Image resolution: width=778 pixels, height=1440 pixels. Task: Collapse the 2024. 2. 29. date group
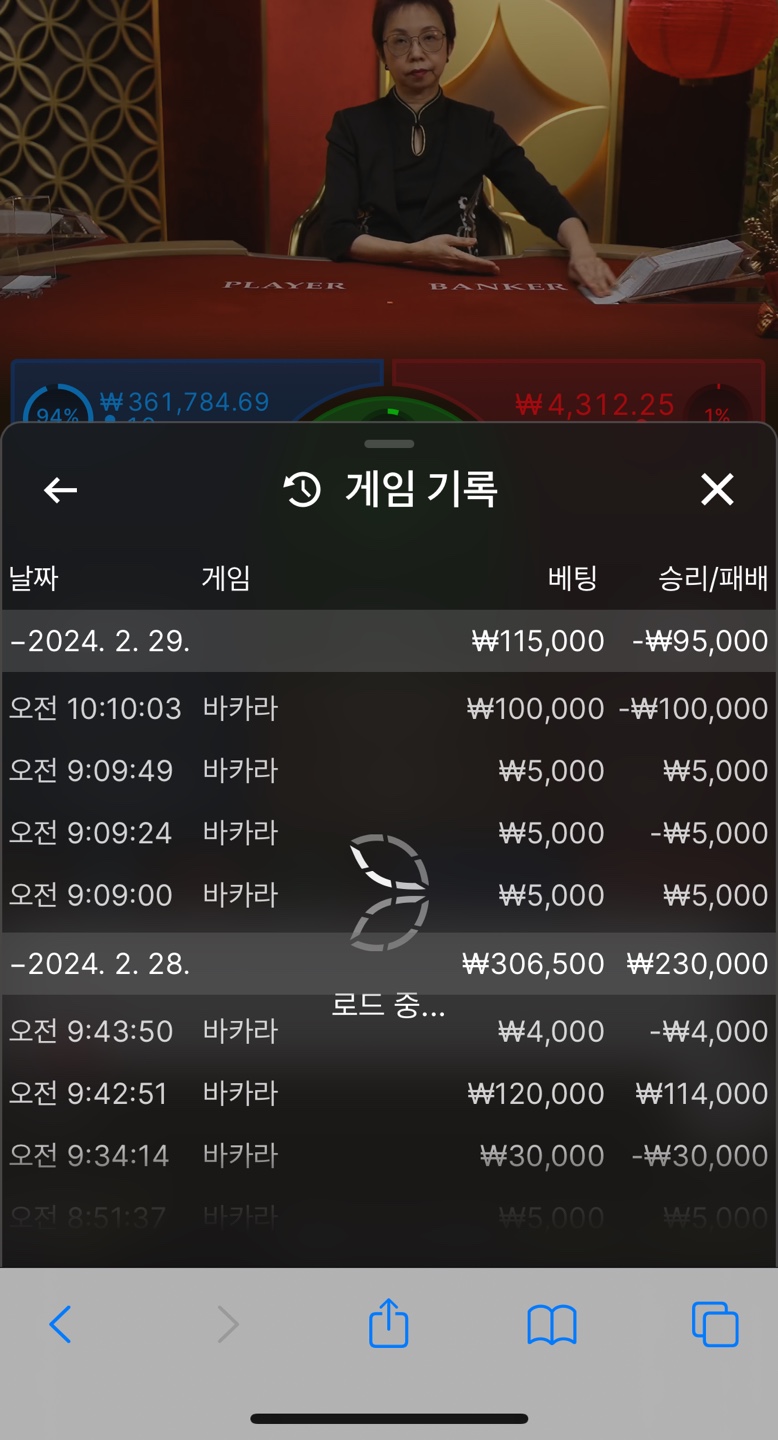389,641
